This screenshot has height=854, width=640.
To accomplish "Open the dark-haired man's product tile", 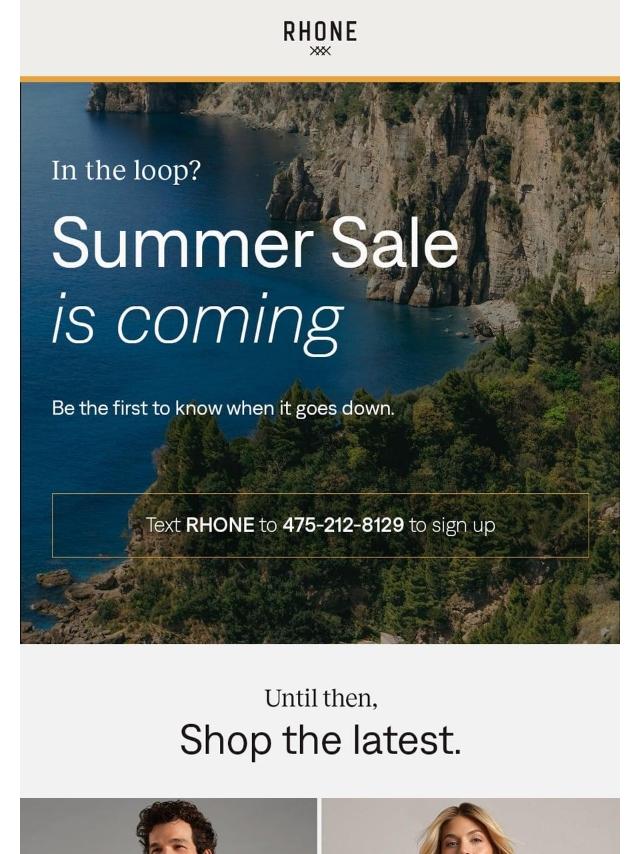I will pyautogui.click(x=169, y=826).
